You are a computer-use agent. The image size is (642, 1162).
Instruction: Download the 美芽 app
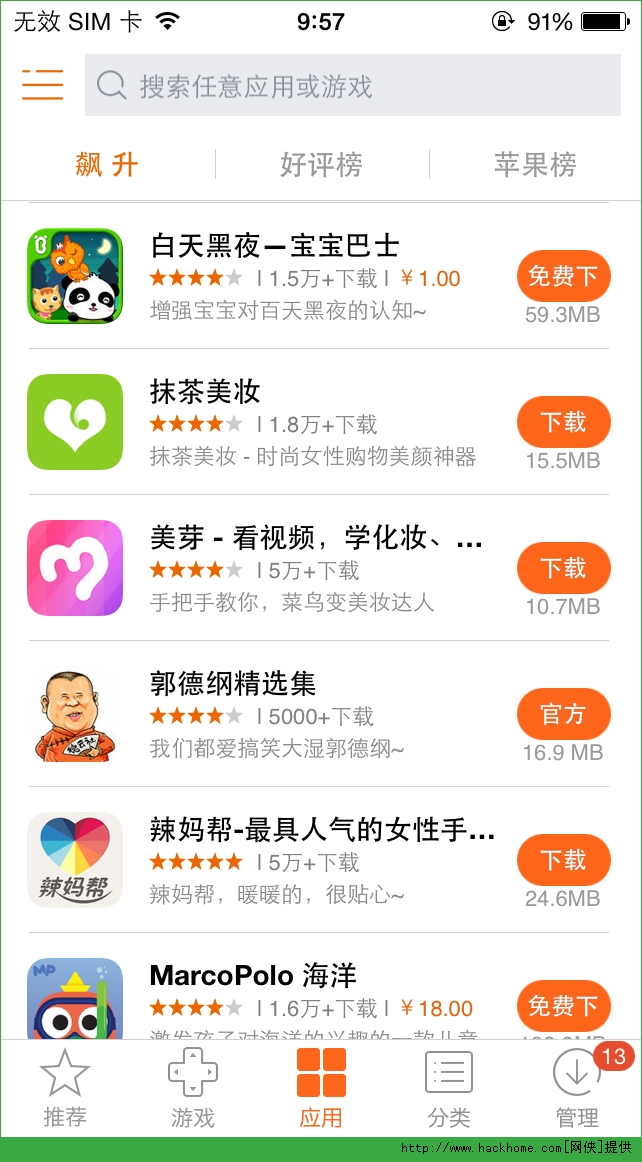click(563, 568)
